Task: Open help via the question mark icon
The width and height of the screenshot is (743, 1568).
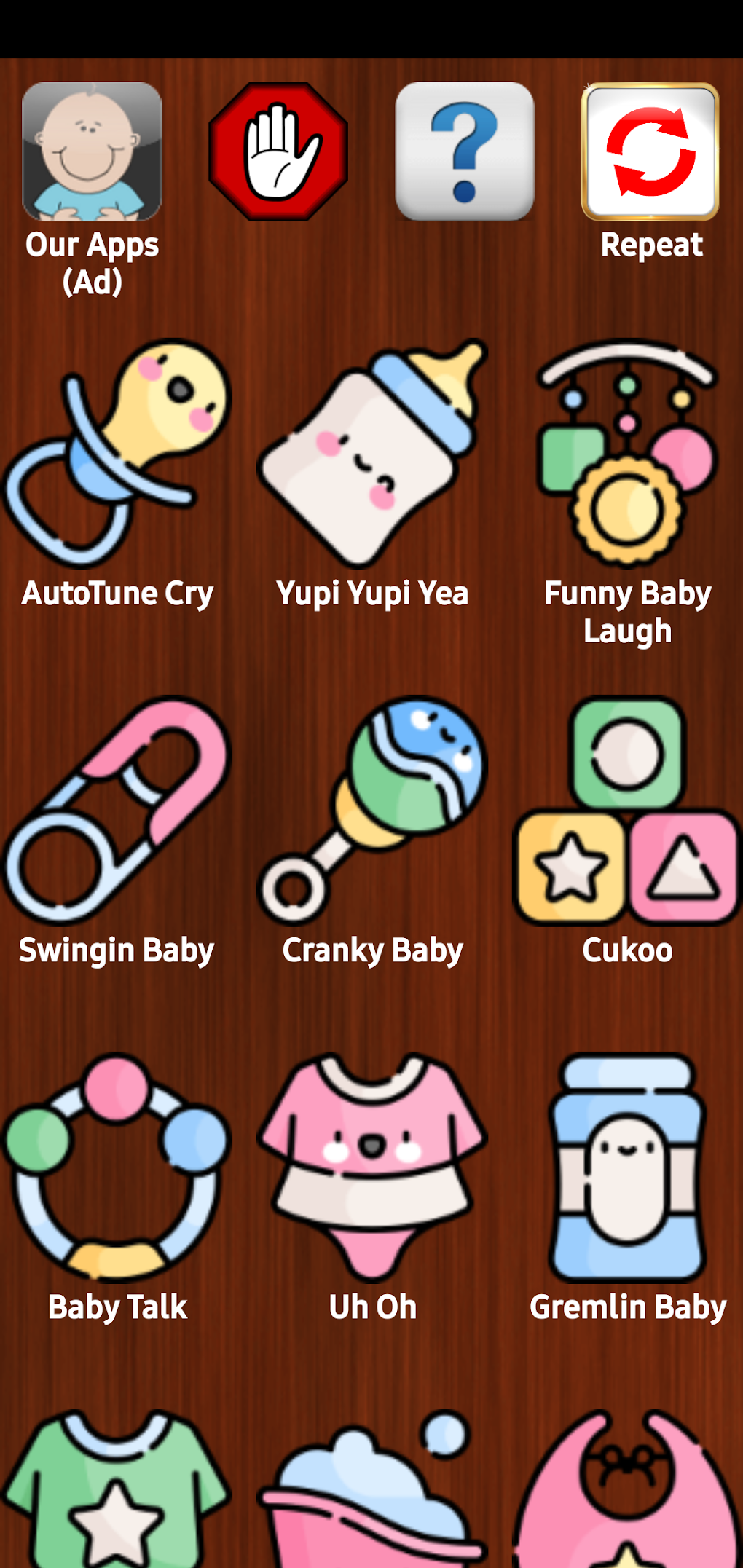Action: click(x=464, y=151)
